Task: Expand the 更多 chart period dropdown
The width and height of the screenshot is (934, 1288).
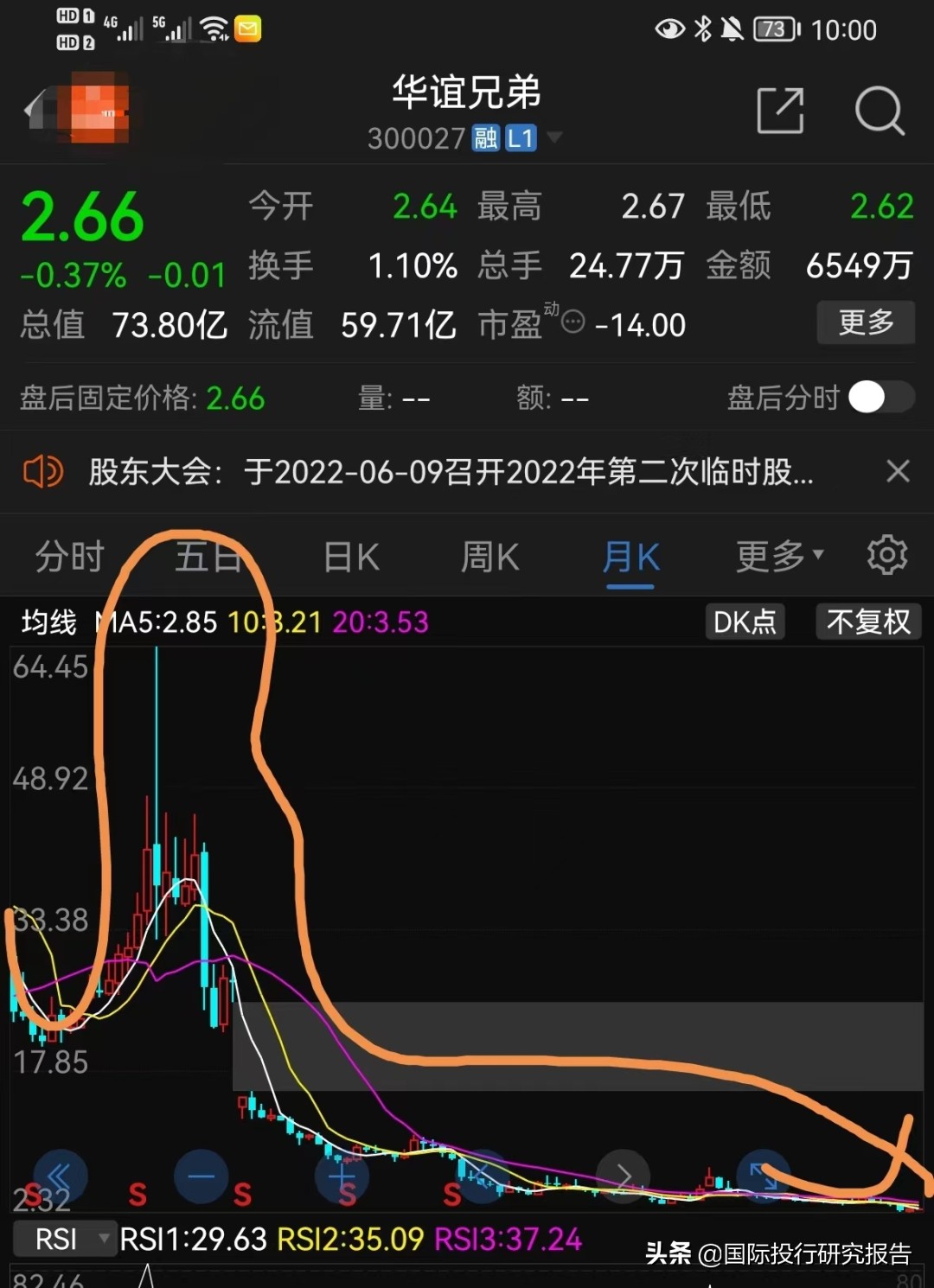Action: (778, 557)
